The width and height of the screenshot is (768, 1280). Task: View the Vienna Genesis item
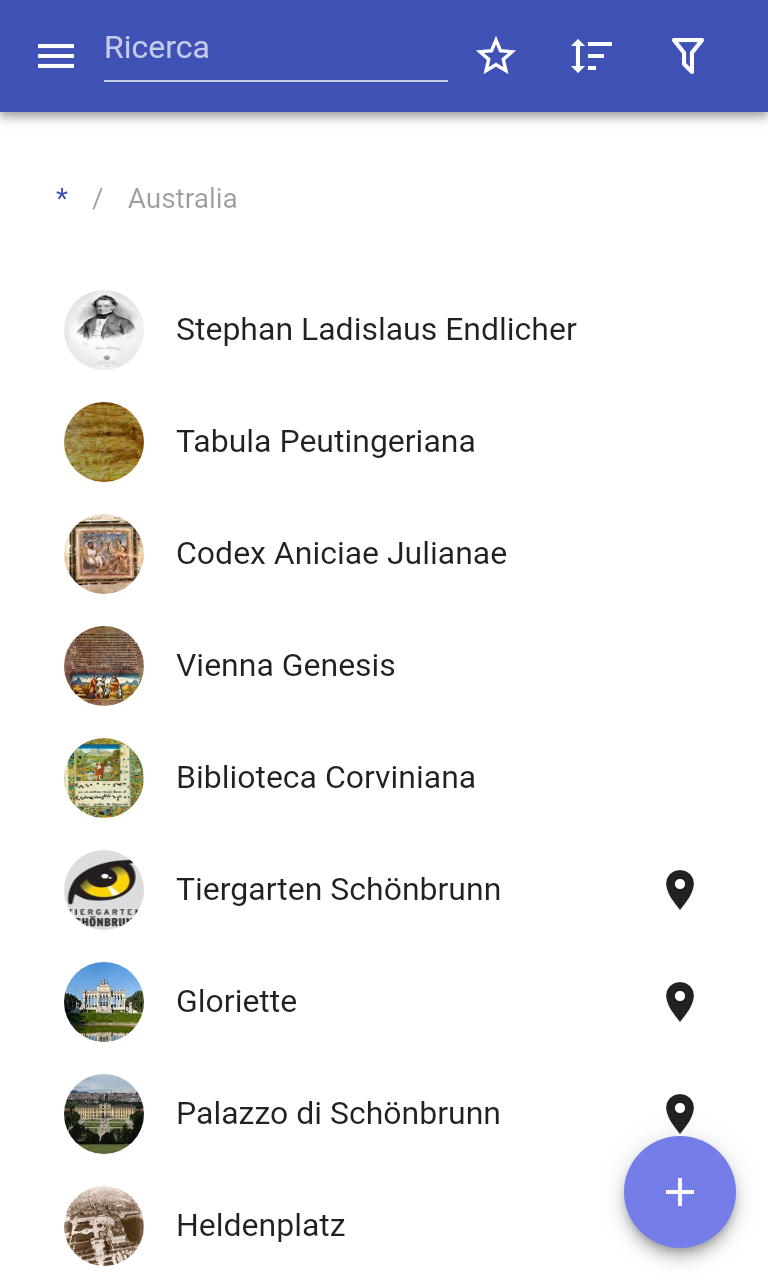(x=285, y=666)
